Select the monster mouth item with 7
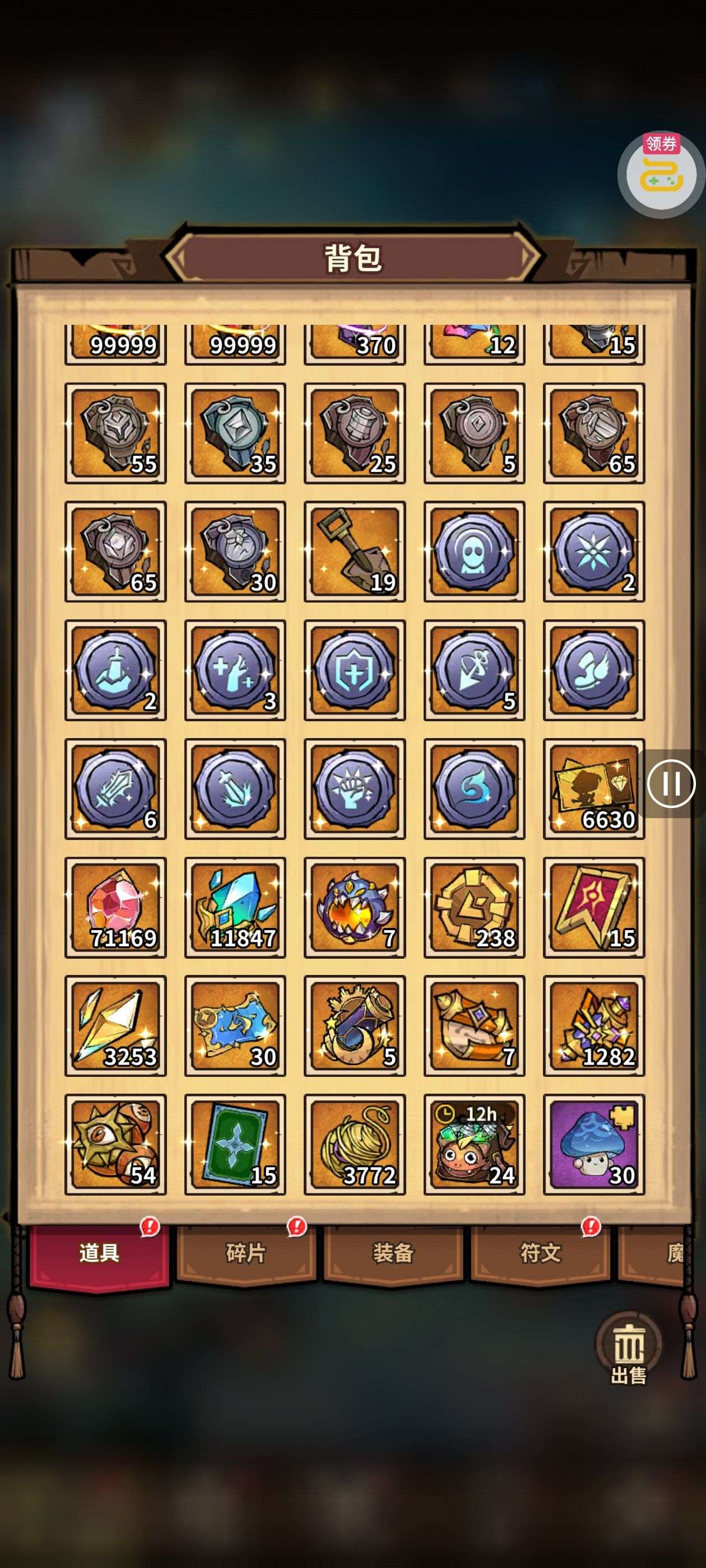 355,907
